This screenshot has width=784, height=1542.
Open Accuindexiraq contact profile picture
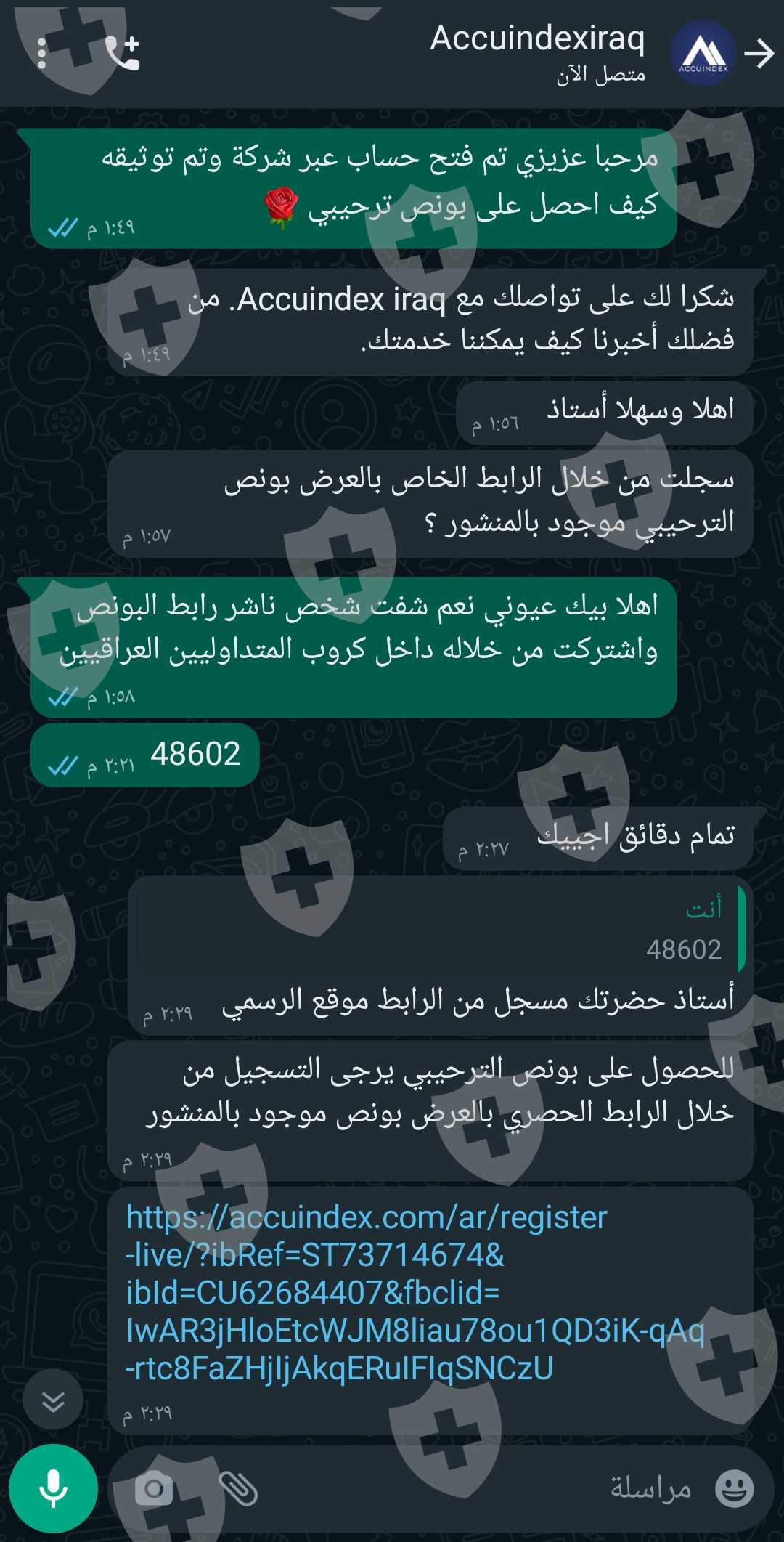tap(703, 53)
